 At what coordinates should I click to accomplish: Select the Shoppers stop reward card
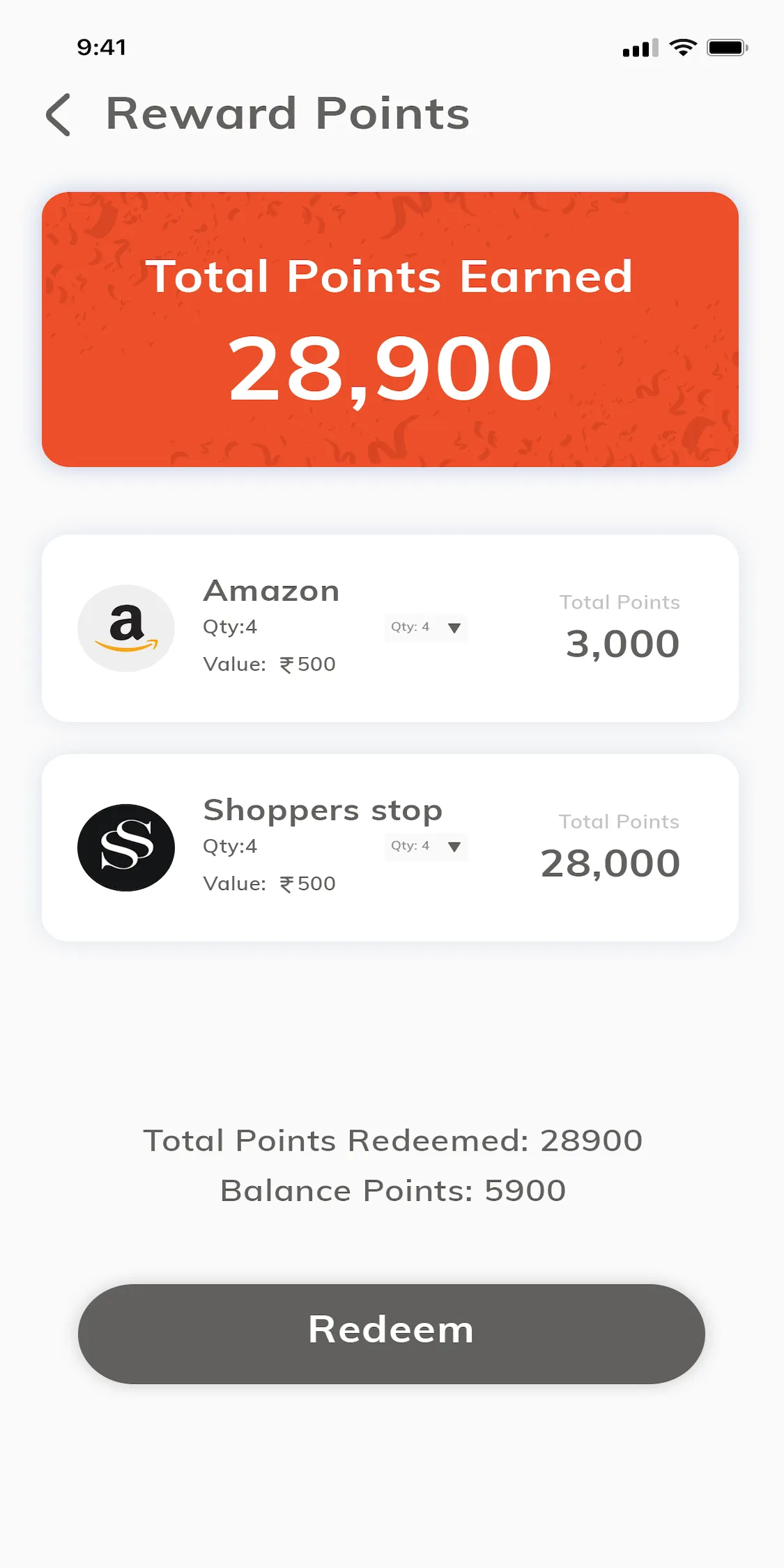coord(390,847)
